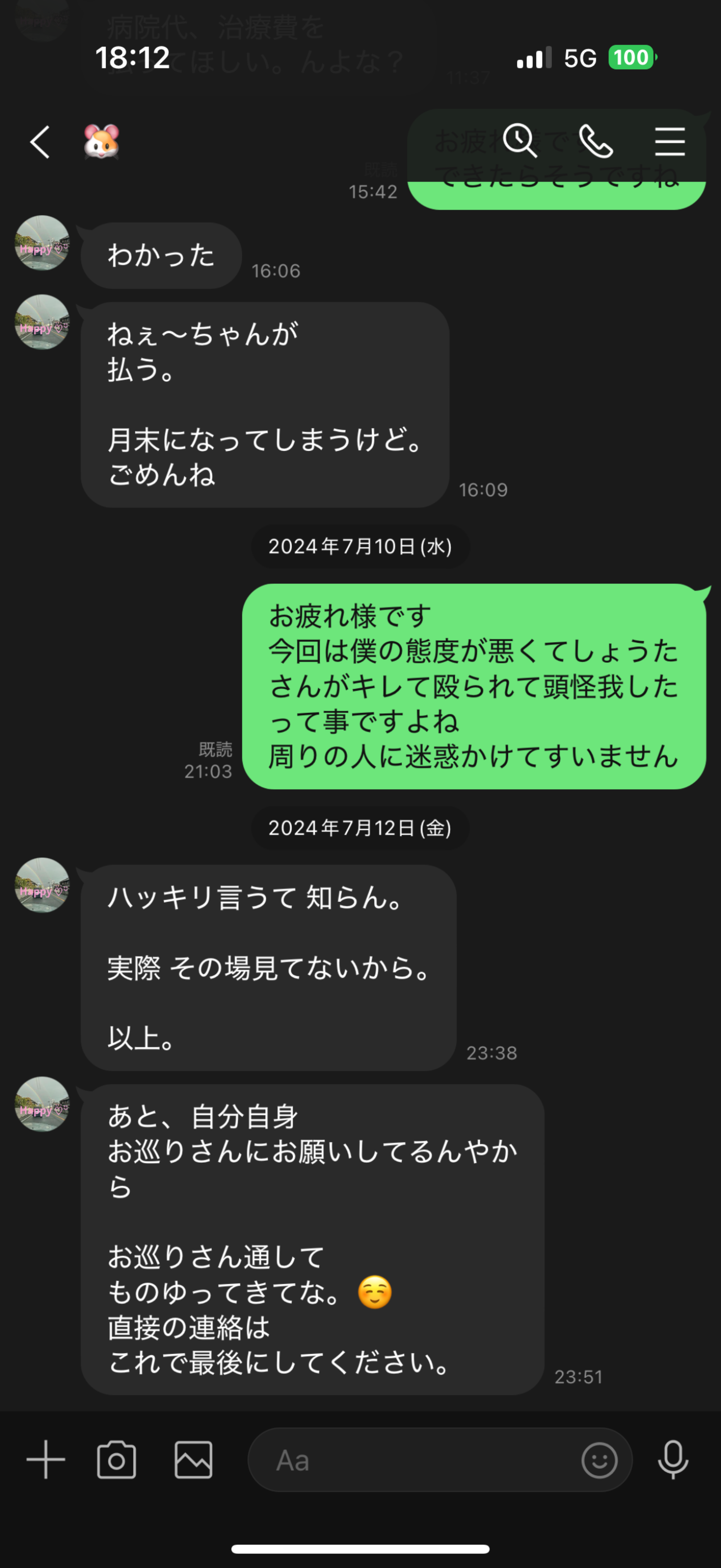The height and width of the screenshot is (1568, 721).
Task: Search within this chat
Action: [520, 141]
